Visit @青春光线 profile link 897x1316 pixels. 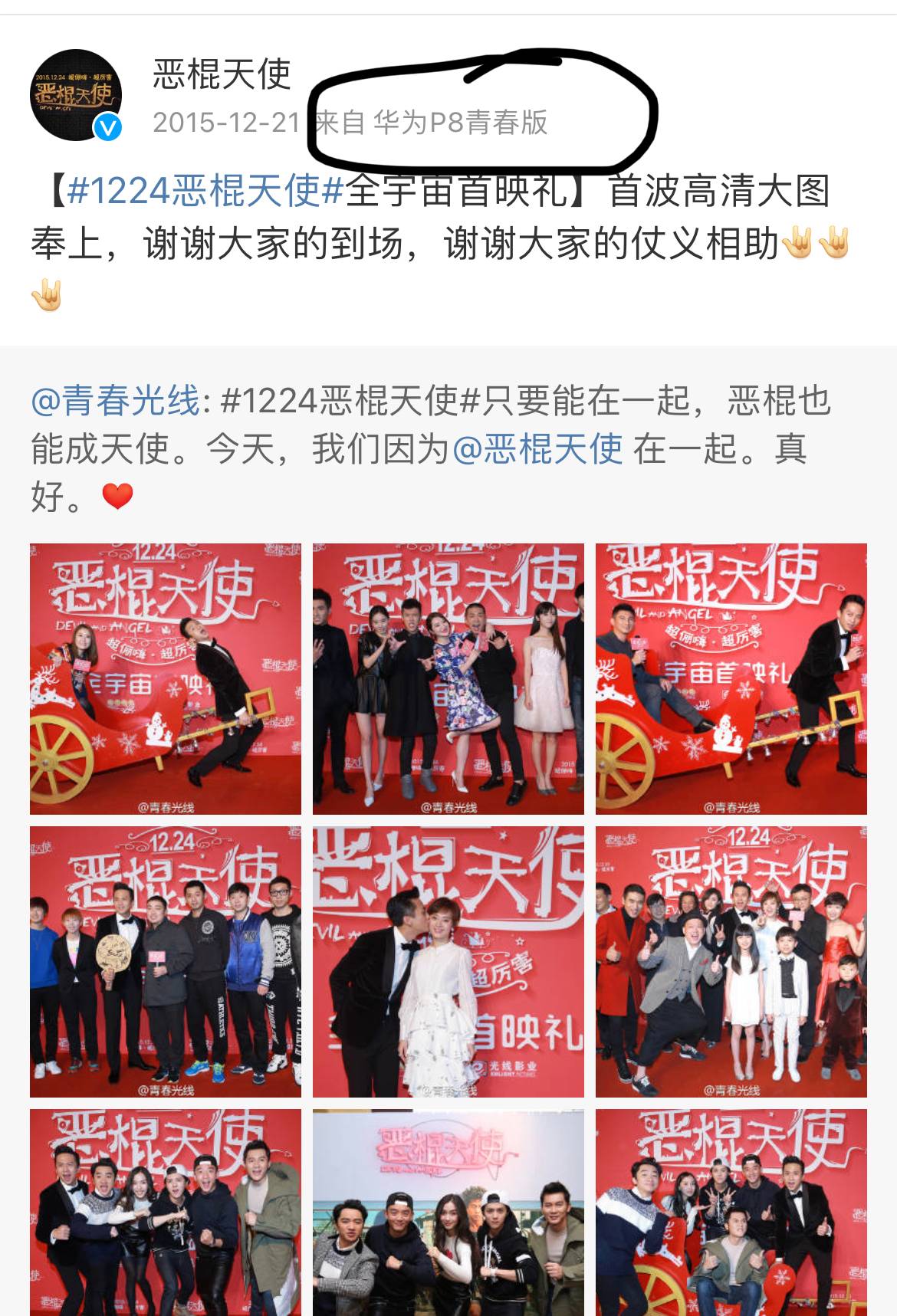(x=115, y=401)
